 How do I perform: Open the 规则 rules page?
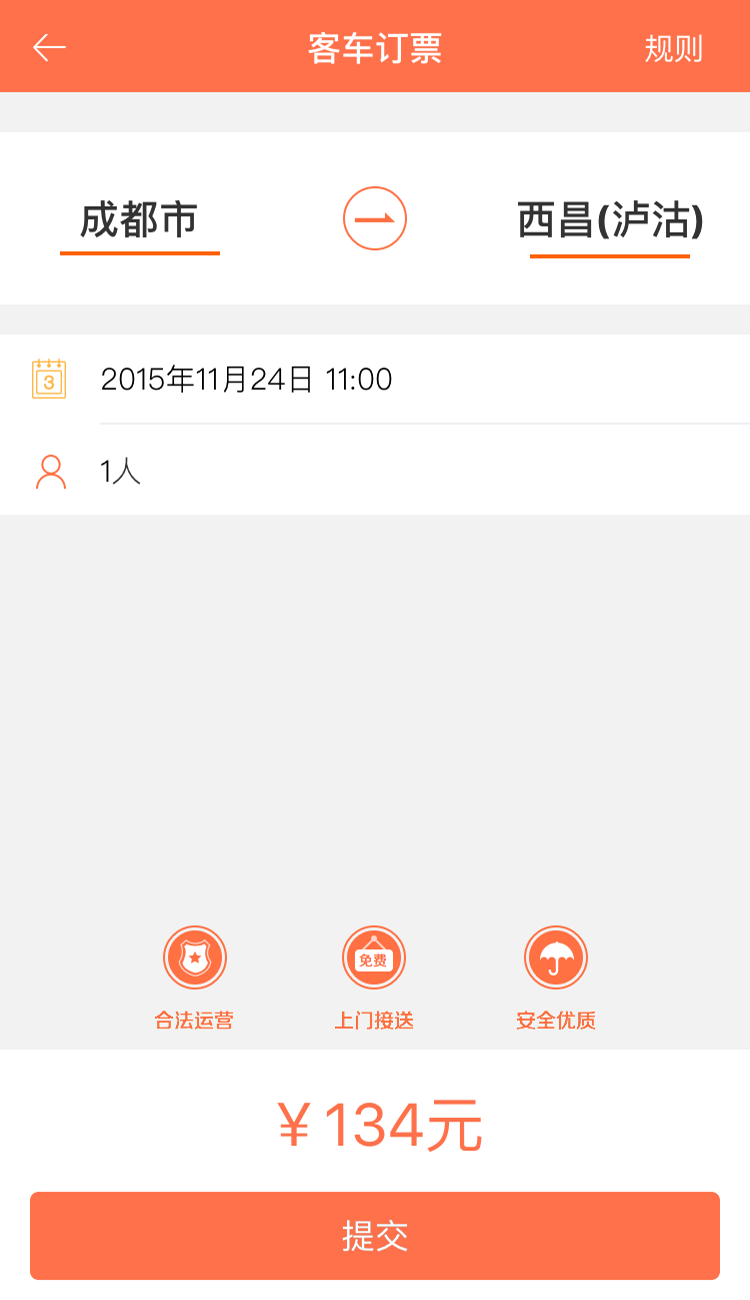(673, 48)
